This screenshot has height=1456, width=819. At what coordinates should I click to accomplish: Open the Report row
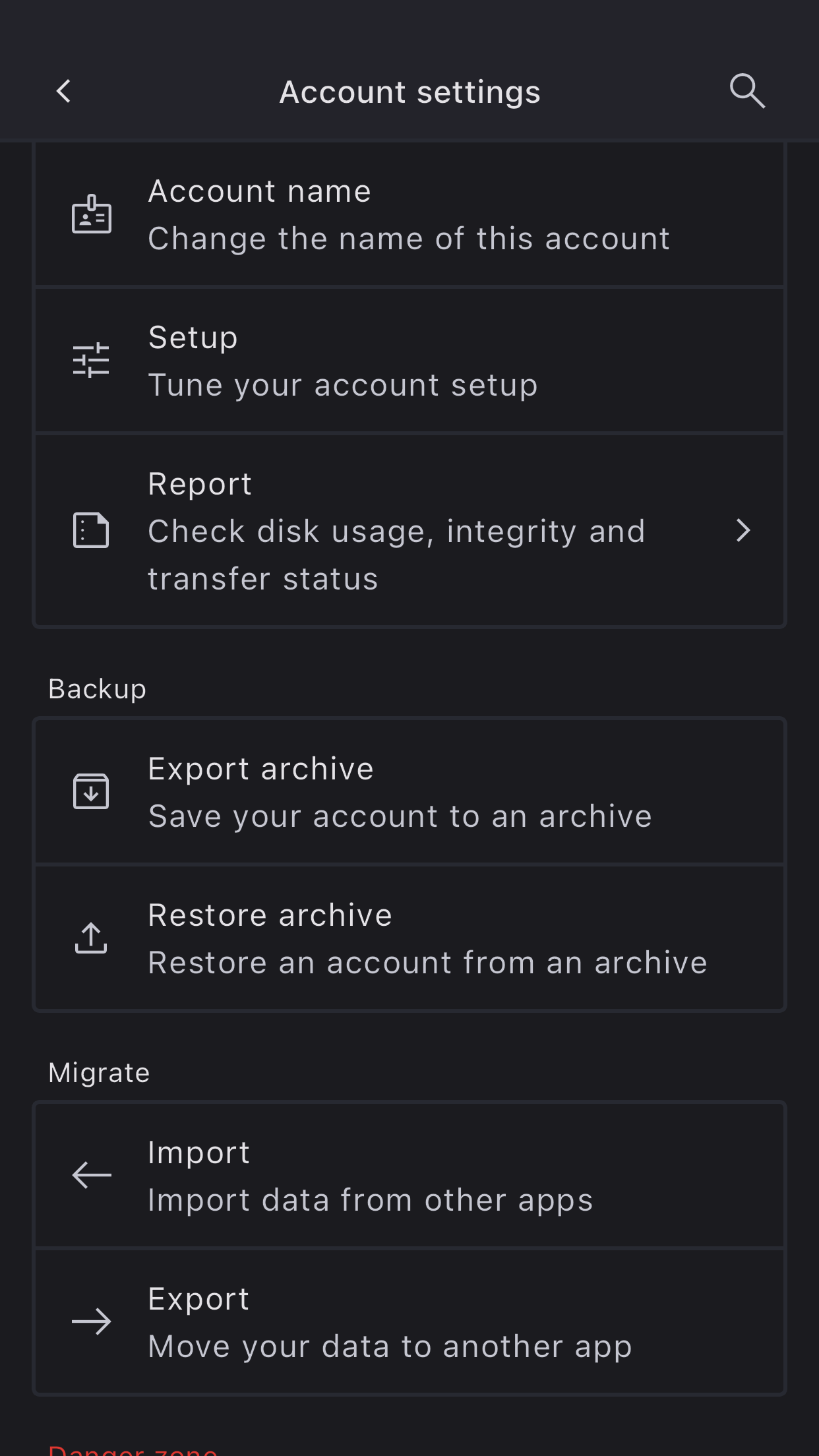(409, 531)
